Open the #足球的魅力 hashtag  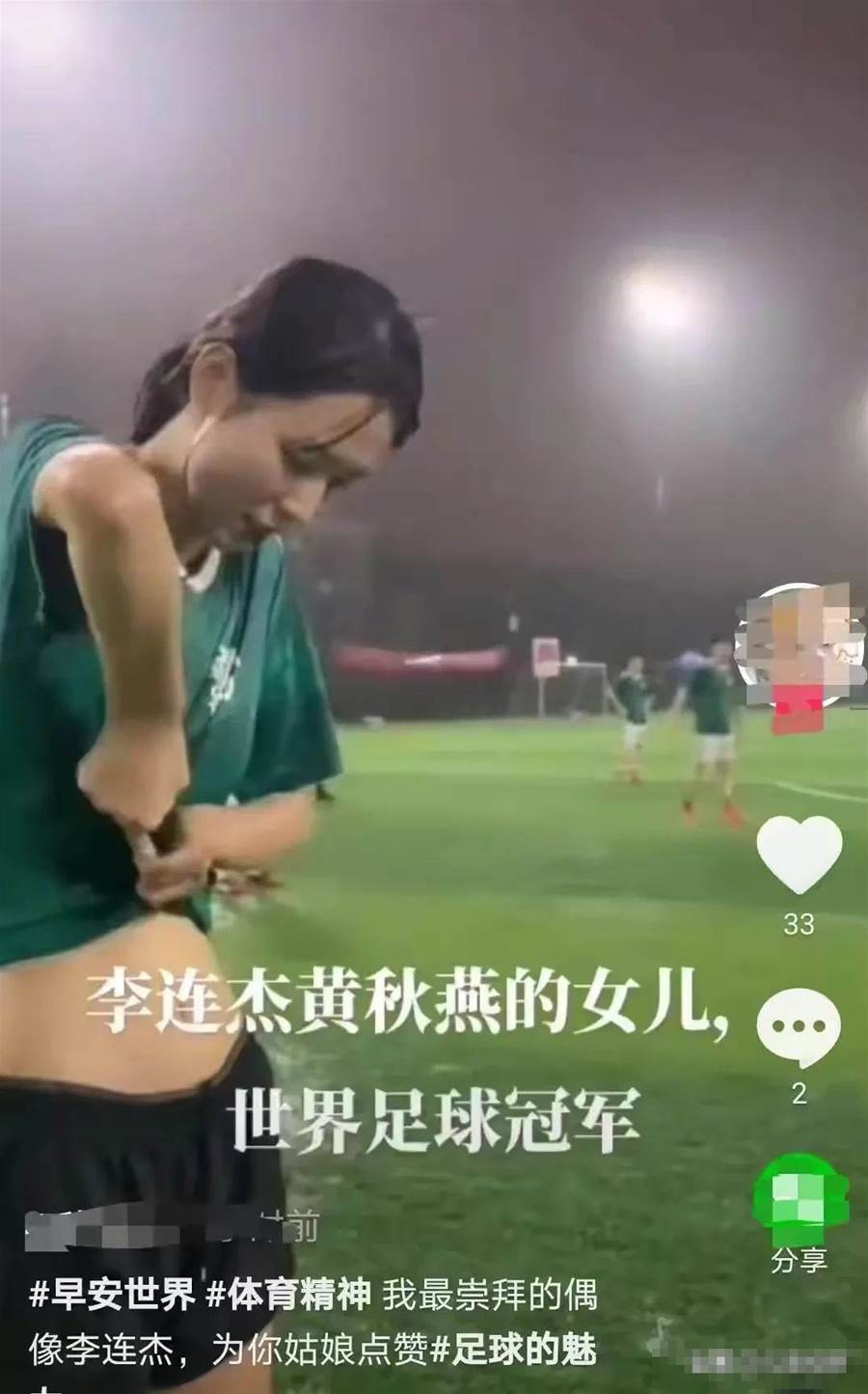pos(513,1351)
